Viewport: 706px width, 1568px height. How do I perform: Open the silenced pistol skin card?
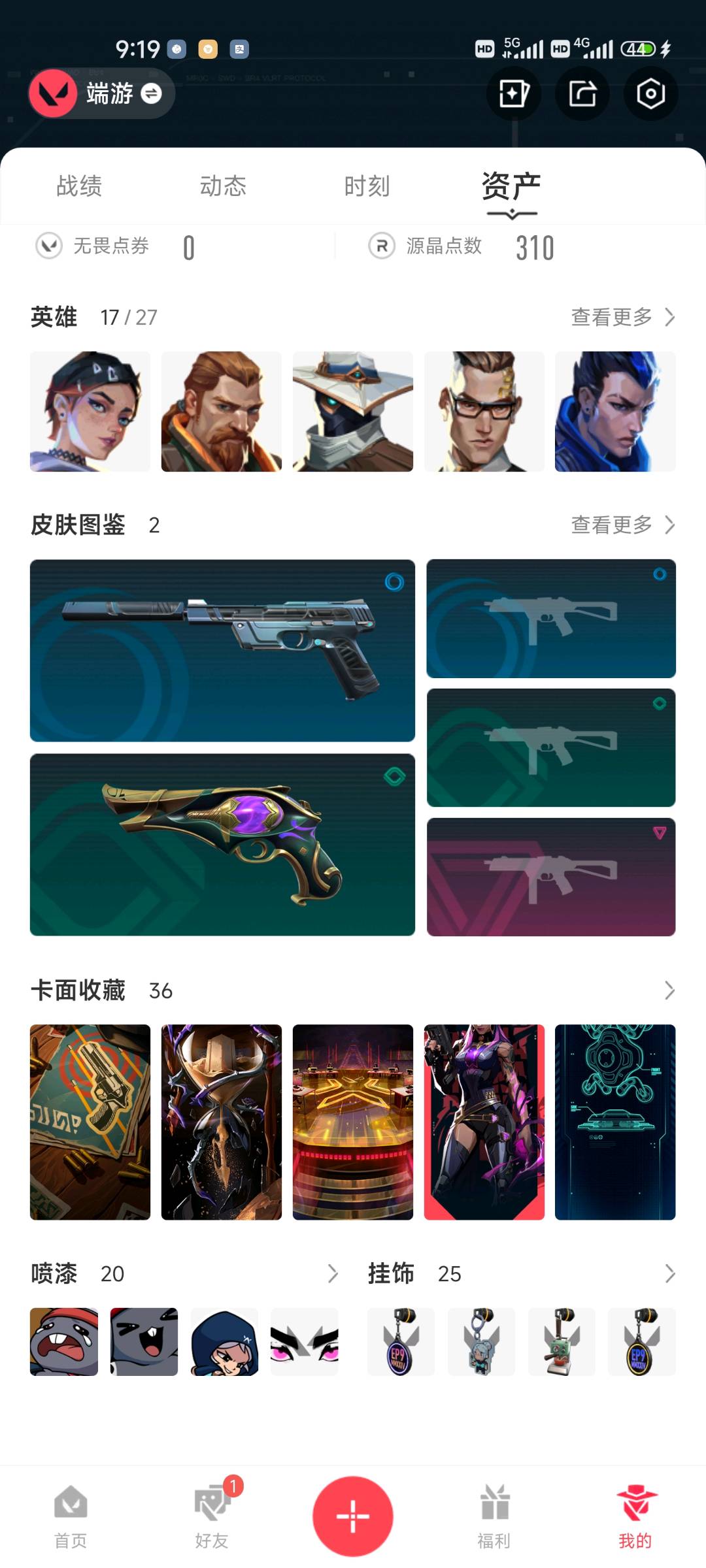pos(222,650)
